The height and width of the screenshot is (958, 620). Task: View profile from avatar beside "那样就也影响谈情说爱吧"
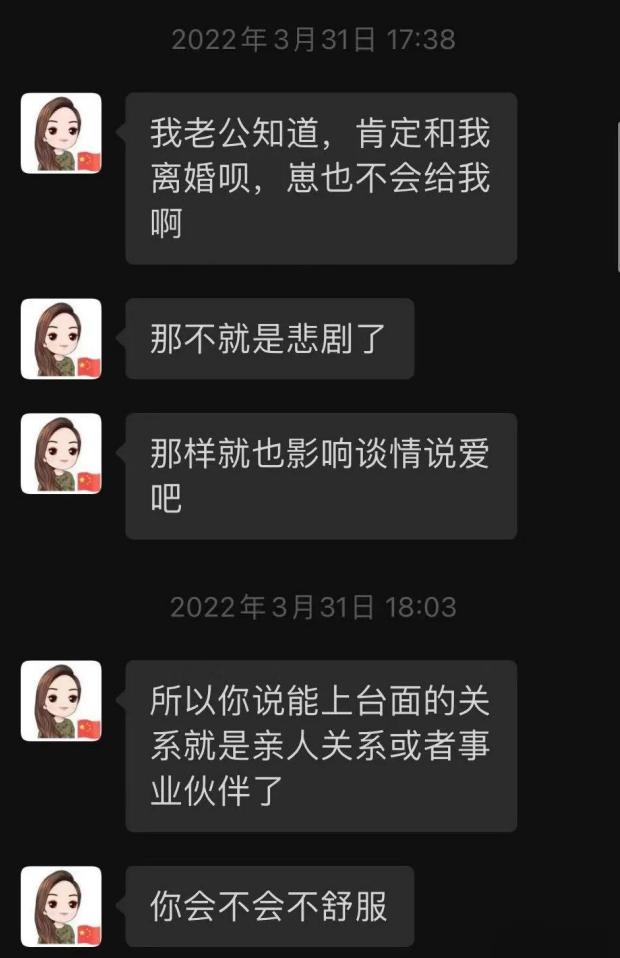click(x=61, y=453)
